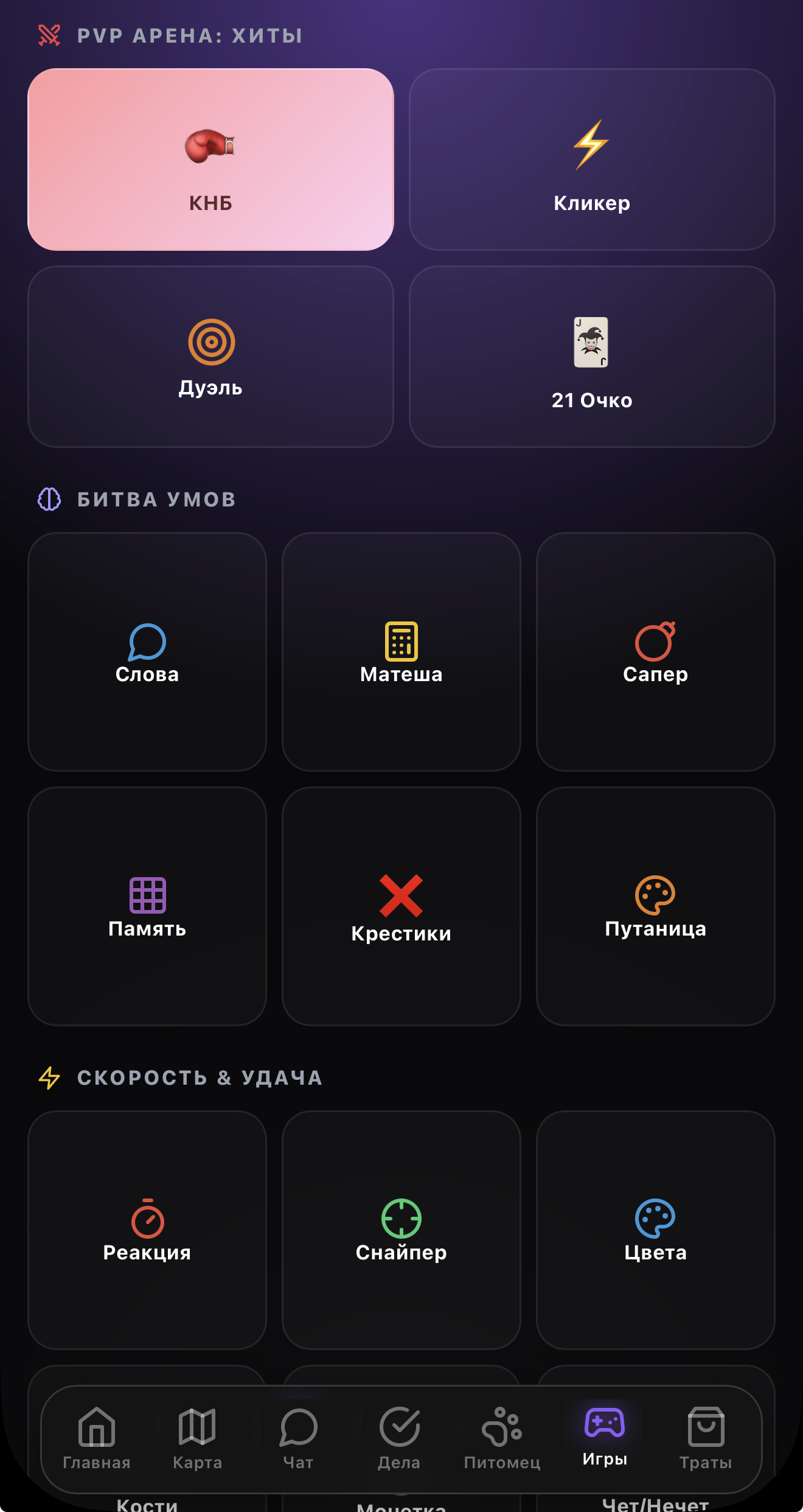Tap the target icon for Дуэль

pos(210,343)
